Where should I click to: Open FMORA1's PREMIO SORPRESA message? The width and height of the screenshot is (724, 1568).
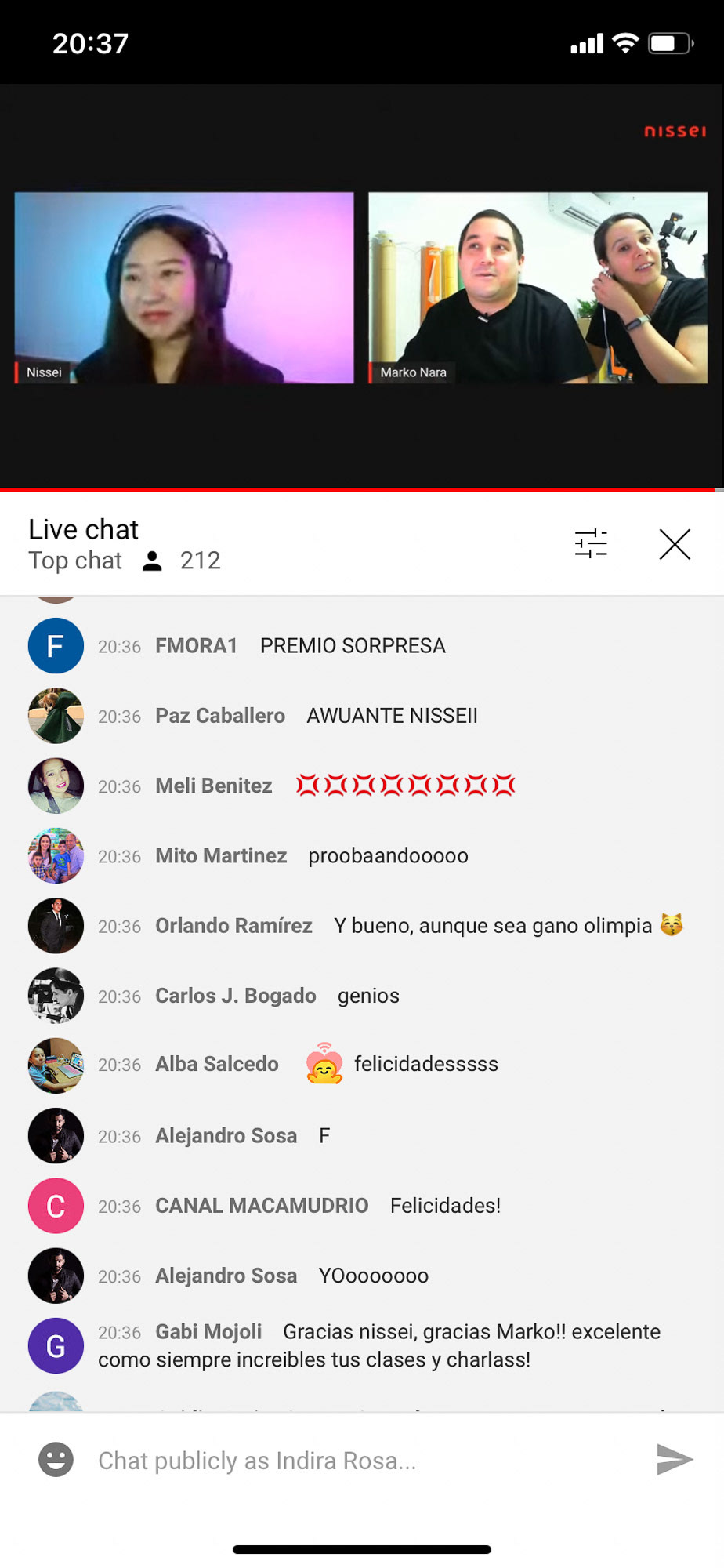pos(353,646)
